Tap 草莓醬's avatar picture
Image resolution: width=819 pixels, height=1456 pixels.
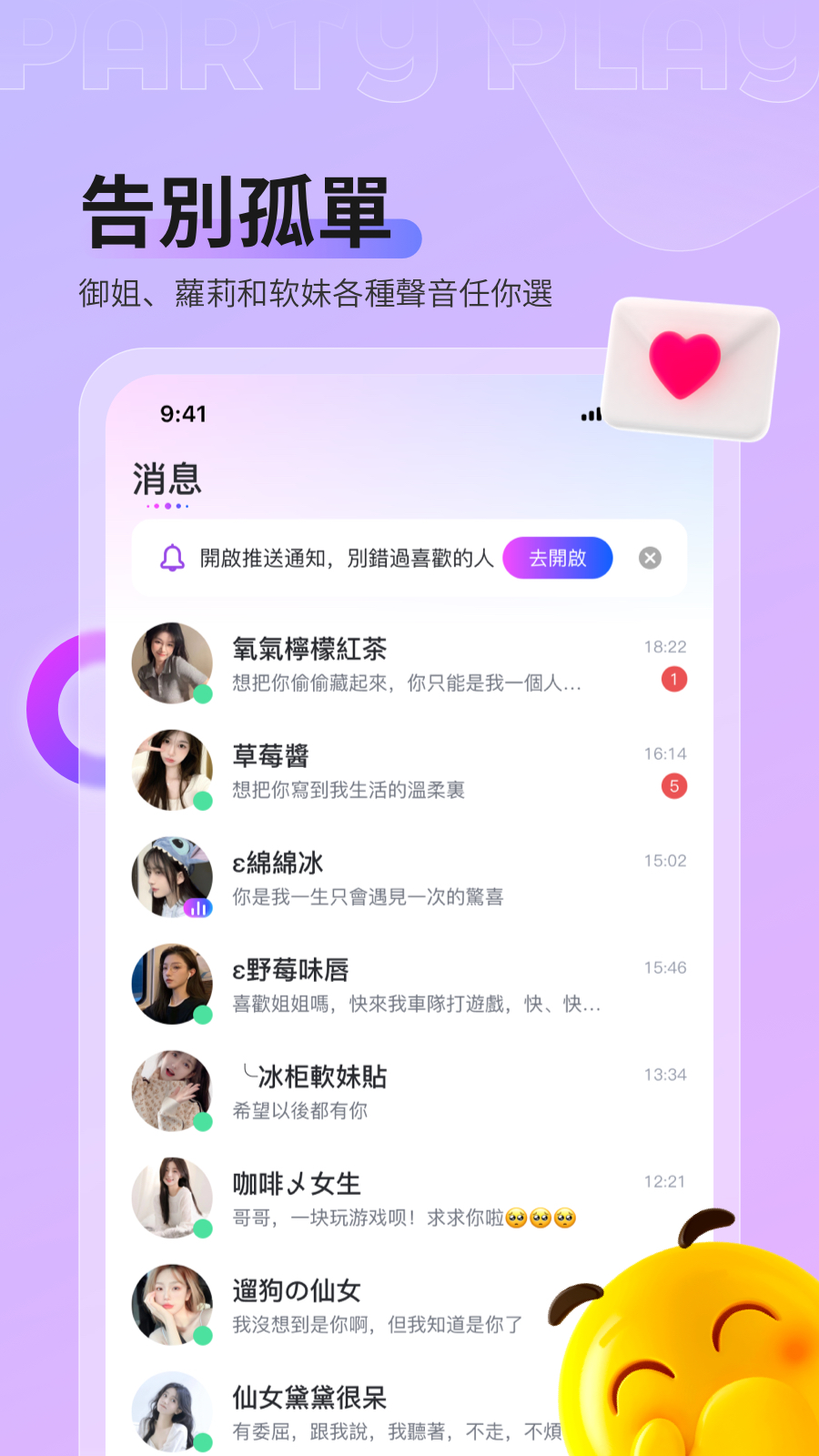point(172,770)
